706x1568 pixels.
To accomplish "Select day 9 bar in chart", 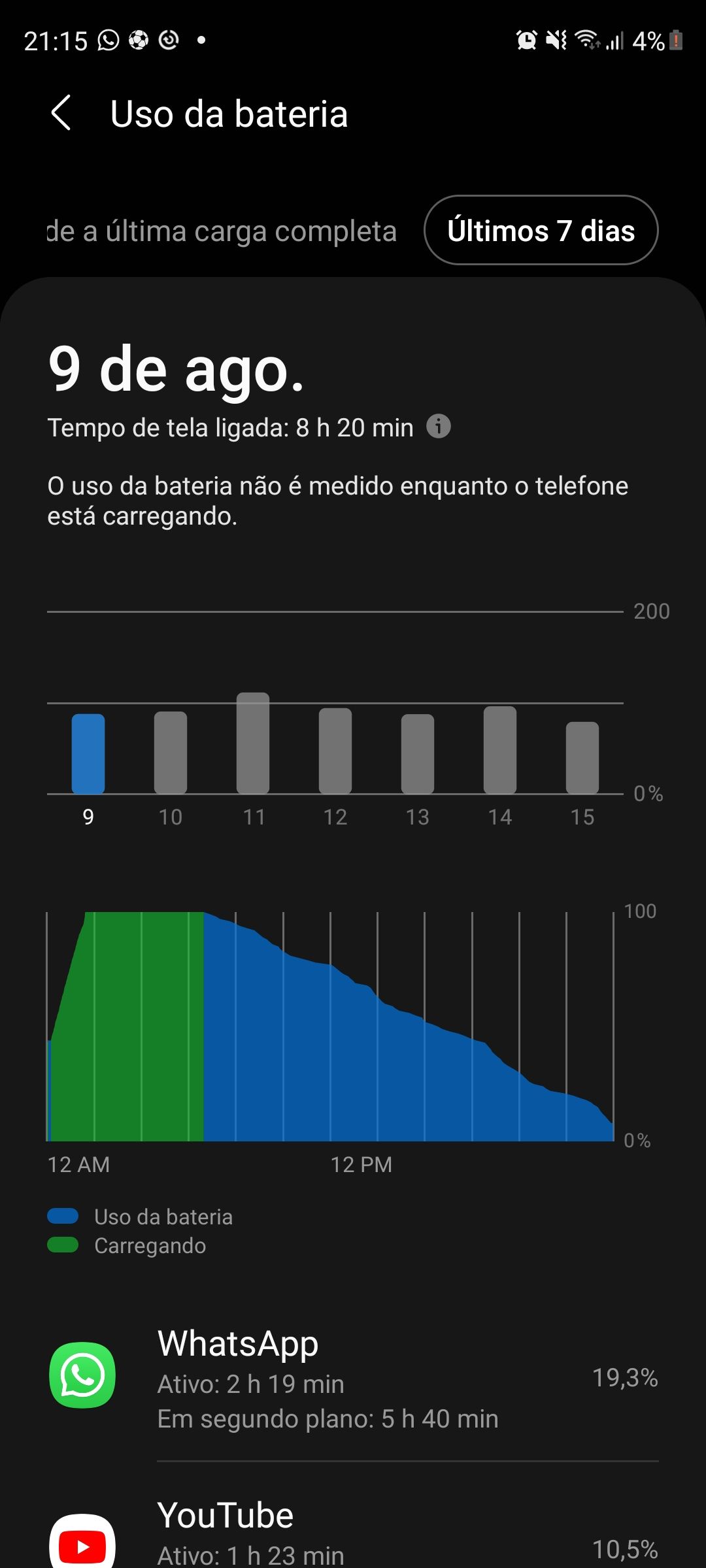I will (88, 754).
